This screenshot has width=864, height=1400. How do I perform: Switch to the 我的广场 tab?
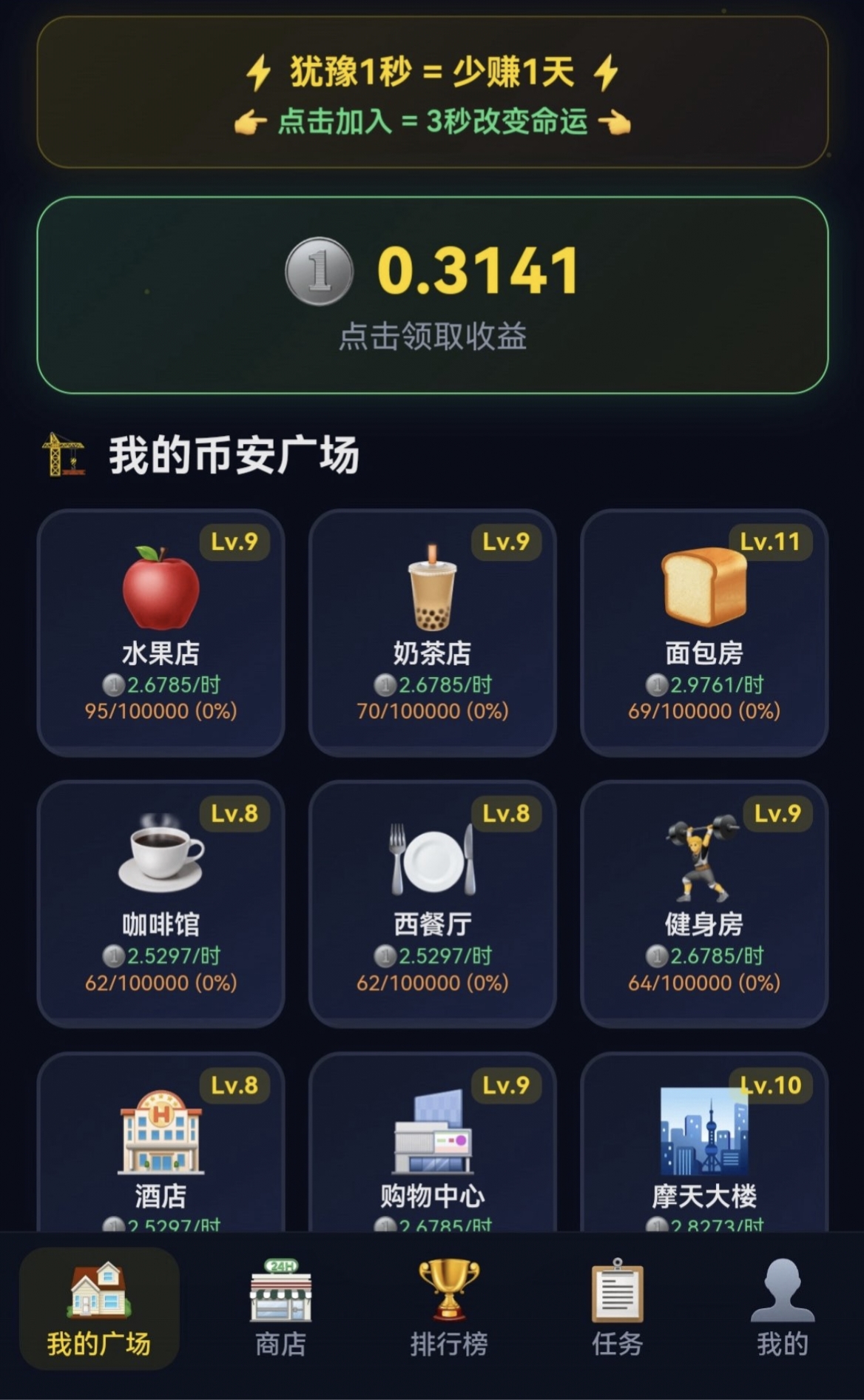(99, 1308)
